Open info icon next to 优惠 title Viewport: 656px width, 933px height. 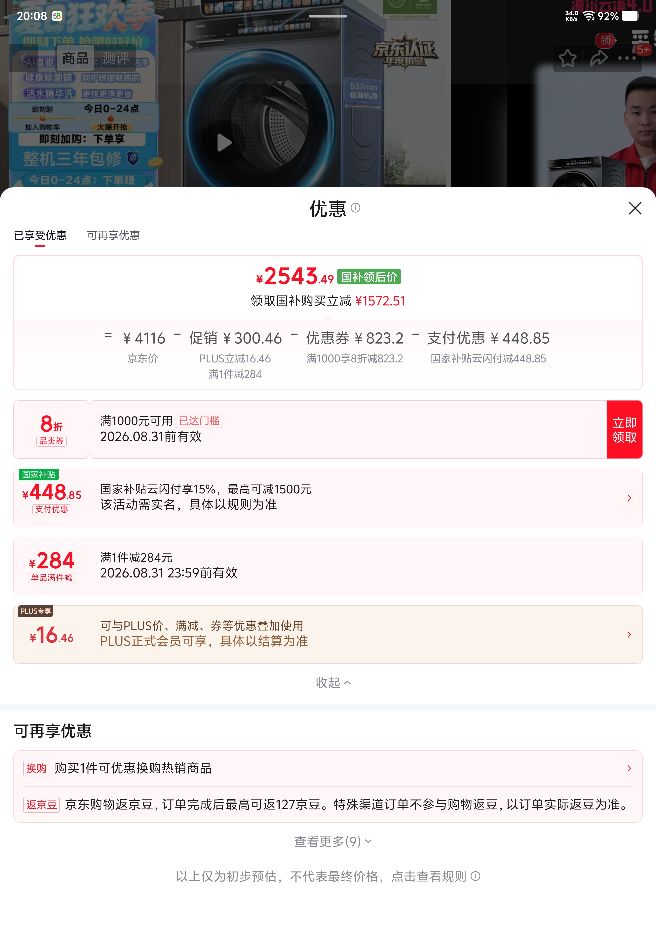coord(355,208)
